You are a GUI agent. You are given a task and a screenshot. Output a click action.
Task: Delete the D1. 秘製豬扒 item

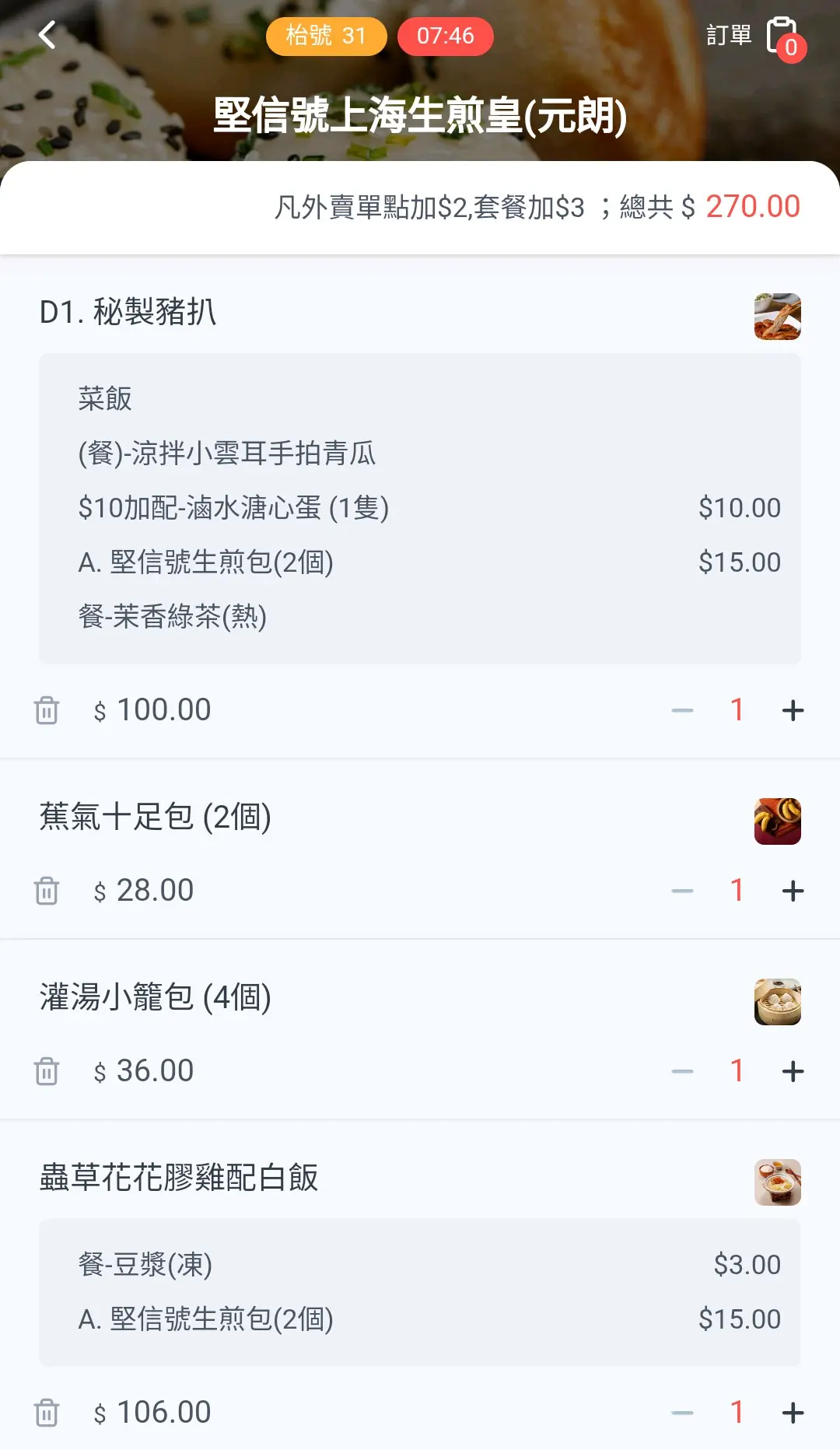coord(47,710)
